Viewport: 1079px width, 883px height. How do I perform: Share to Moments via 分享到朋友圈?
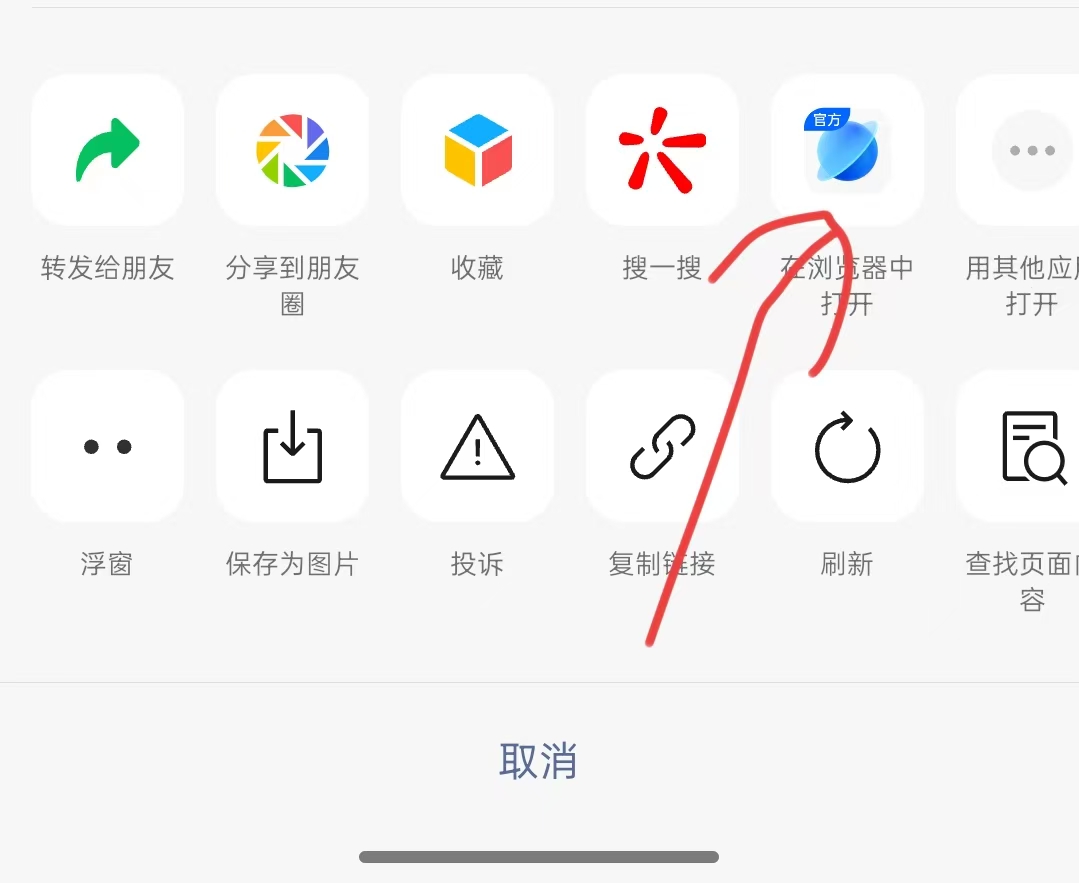click(292, 150)
